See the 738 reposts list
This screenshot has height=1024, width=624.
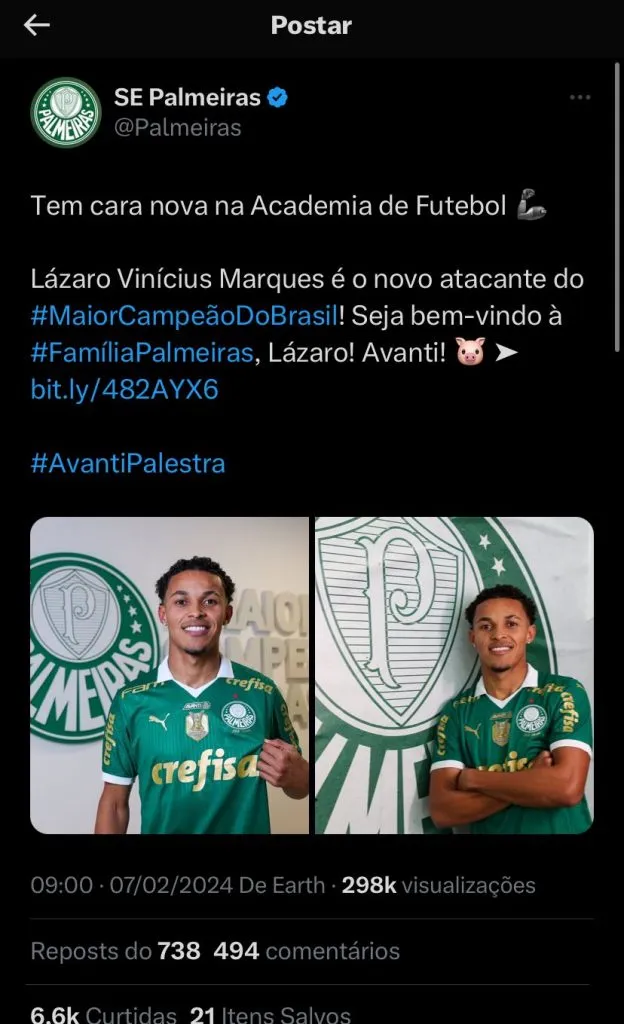pos(116,950)
